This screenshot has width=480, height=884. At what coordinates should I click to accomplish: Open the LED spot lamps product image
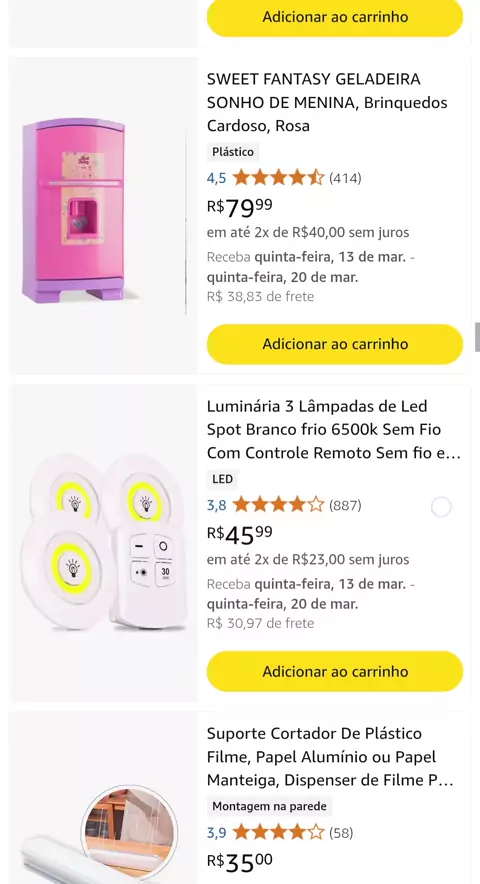click(x=103, y=543)
